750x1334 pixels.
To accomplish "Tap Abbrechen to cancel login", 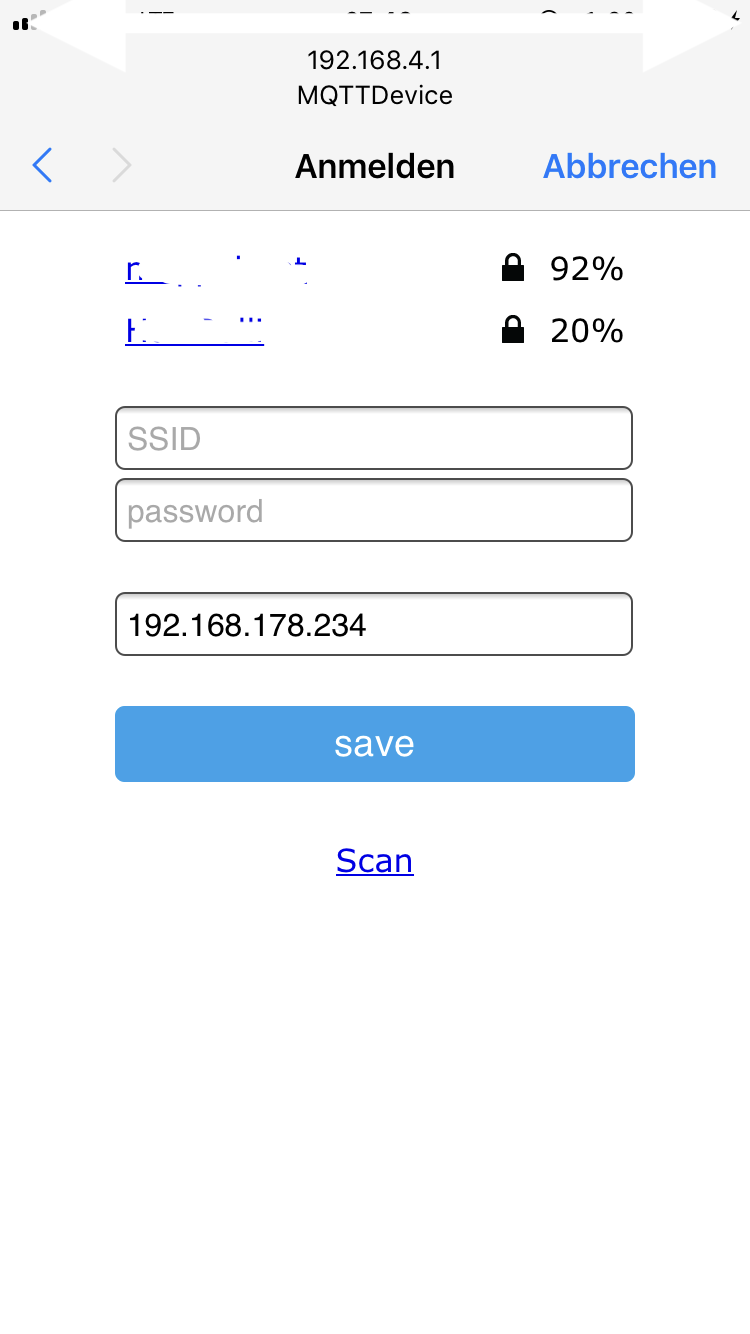I will [x=629, y=166].
